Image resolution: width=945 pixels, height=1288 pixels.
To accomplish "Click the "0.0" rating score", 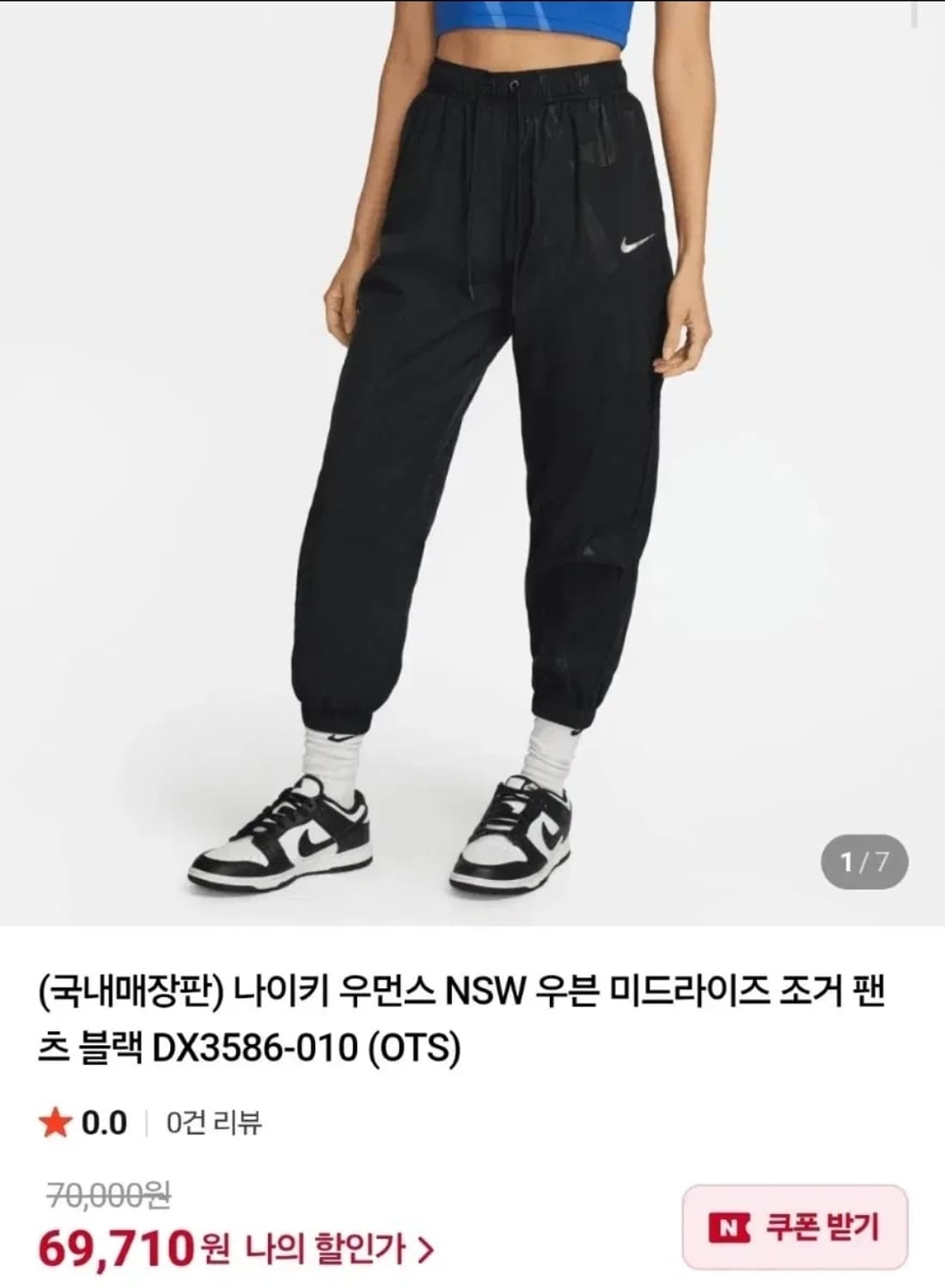I will 106,1121.
